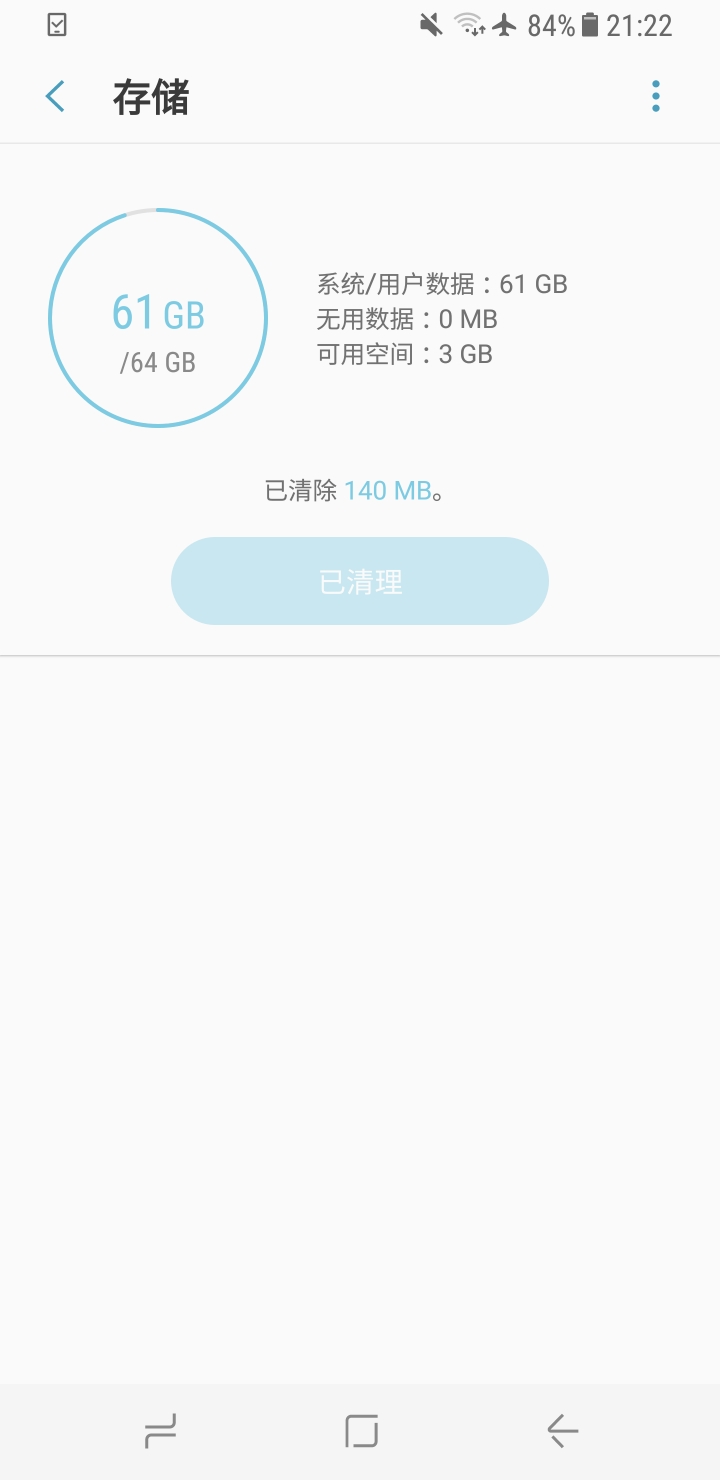Viewport: 720px width, 1480px height.
Task: Open recent apps from navigation bar
Action: click(x=160, y=1432)
